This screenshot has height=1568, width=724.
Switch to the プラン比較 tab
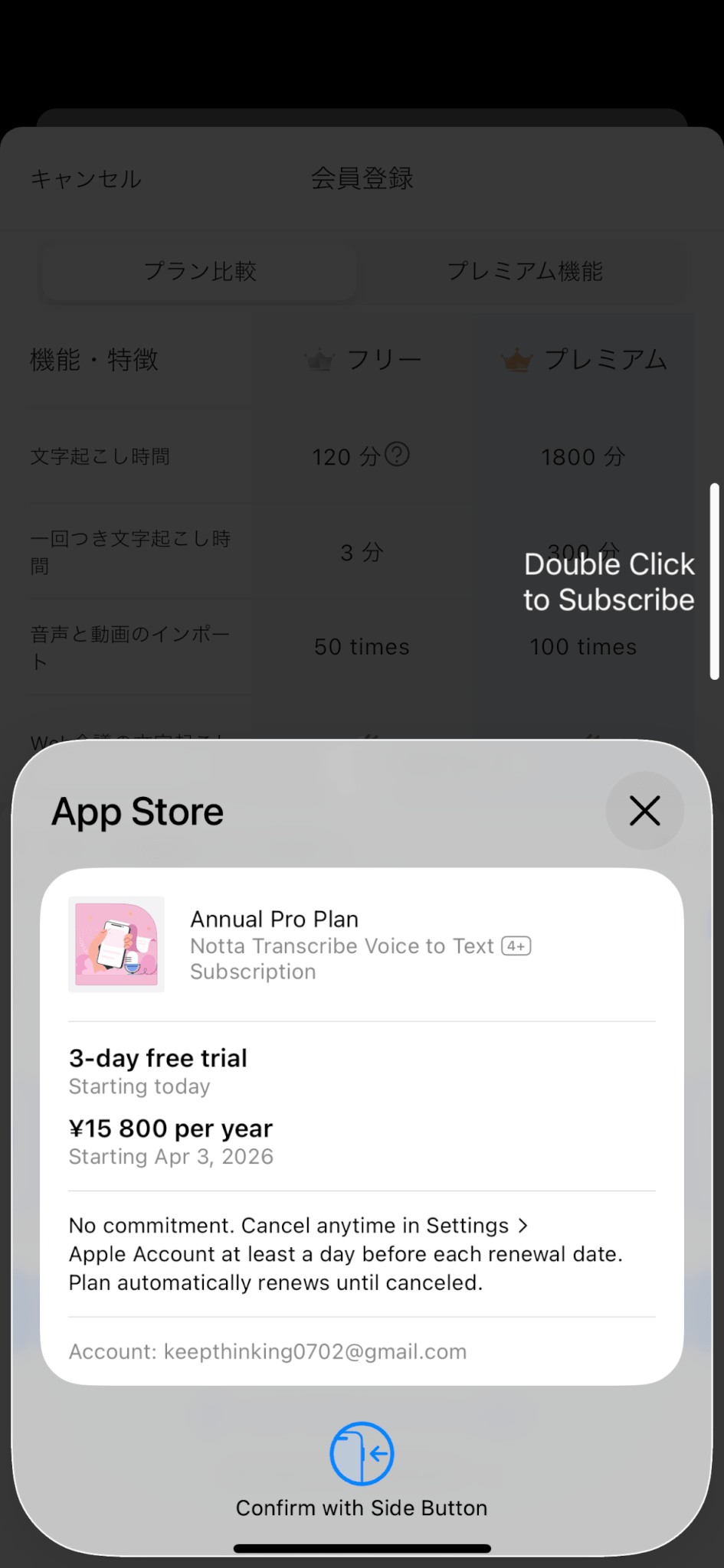pos(200,271)
